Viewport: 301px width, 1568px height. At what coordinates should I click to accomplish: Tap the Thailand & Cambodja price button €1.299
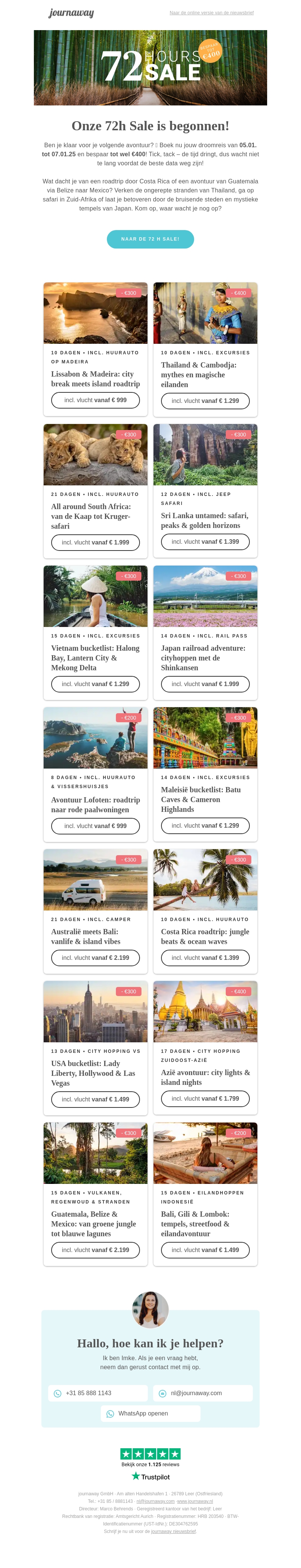[205, 401]
